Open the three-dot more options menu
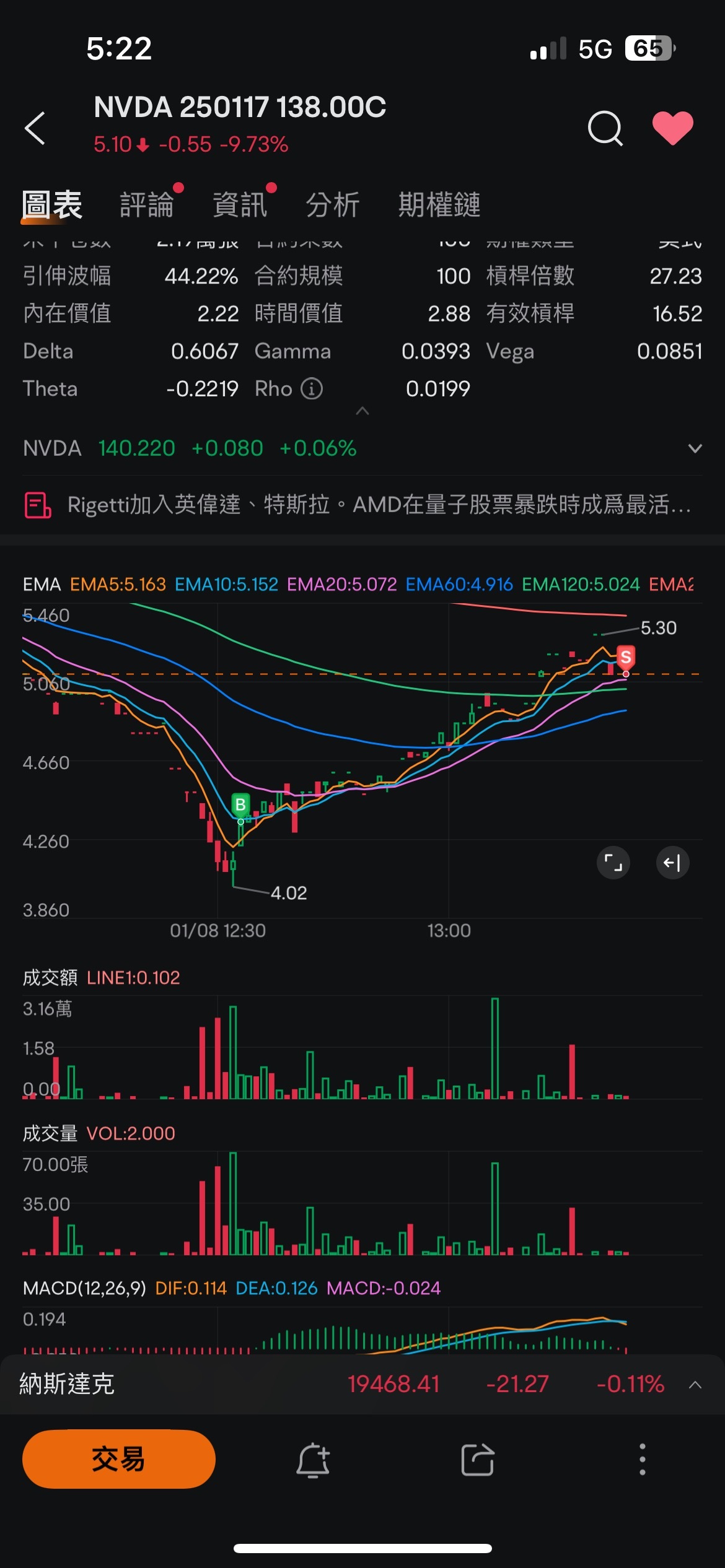The height and width of the screenshot is (1568, 725). 643,1460
